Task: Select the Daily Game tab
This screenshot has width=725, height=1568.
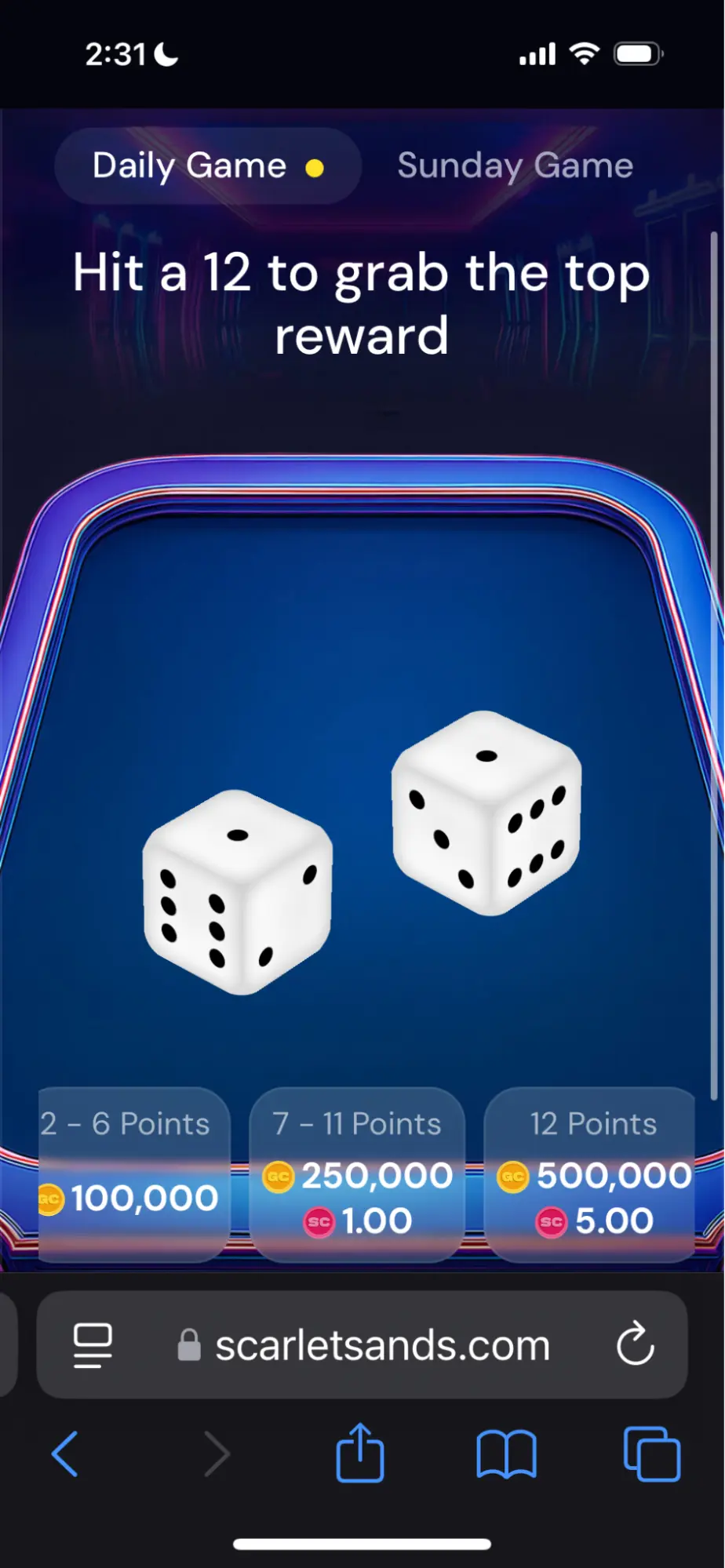Action: point(207,166)
